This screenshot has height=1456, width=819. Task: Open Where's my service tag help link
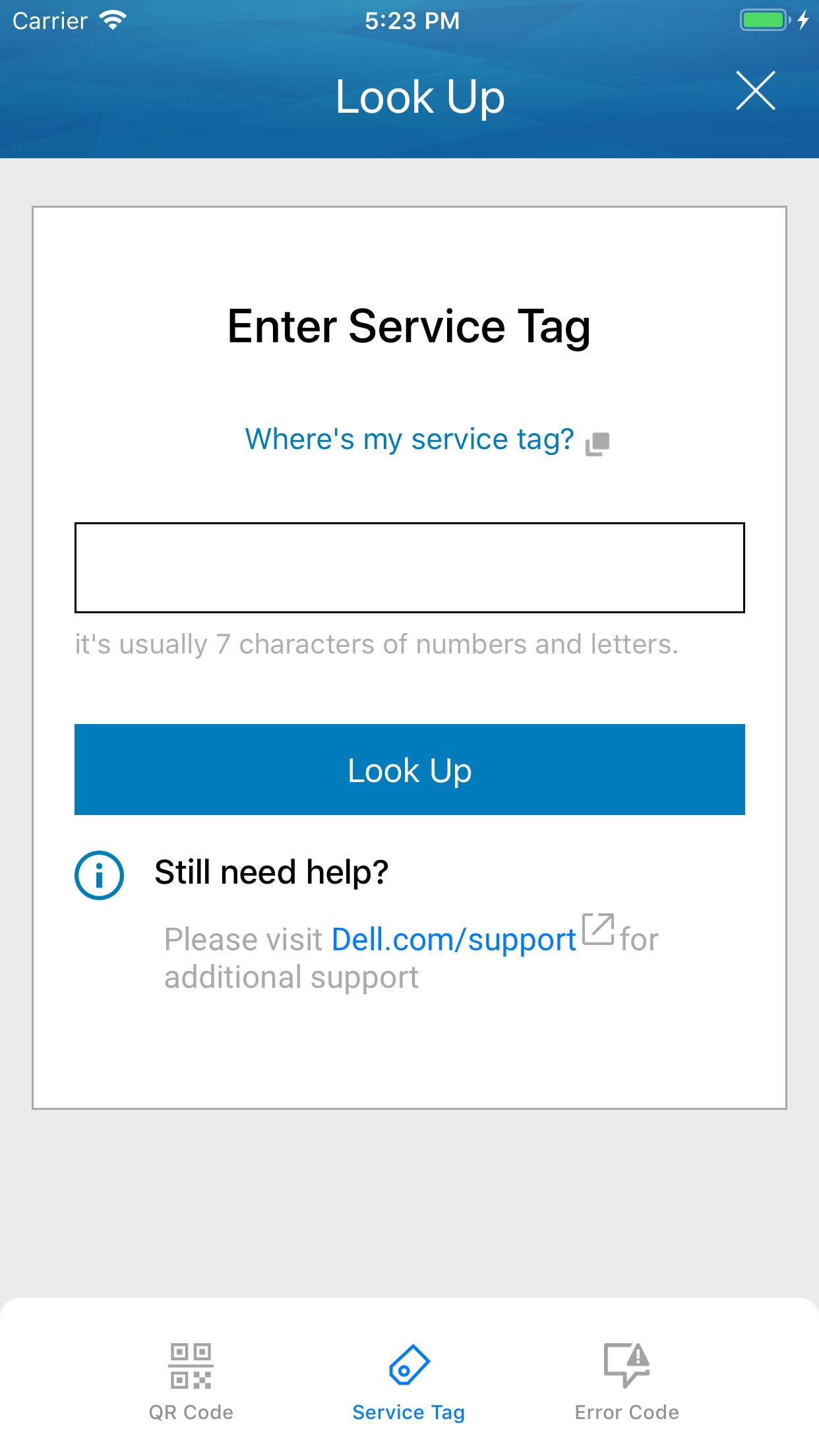tap(409, 439)
